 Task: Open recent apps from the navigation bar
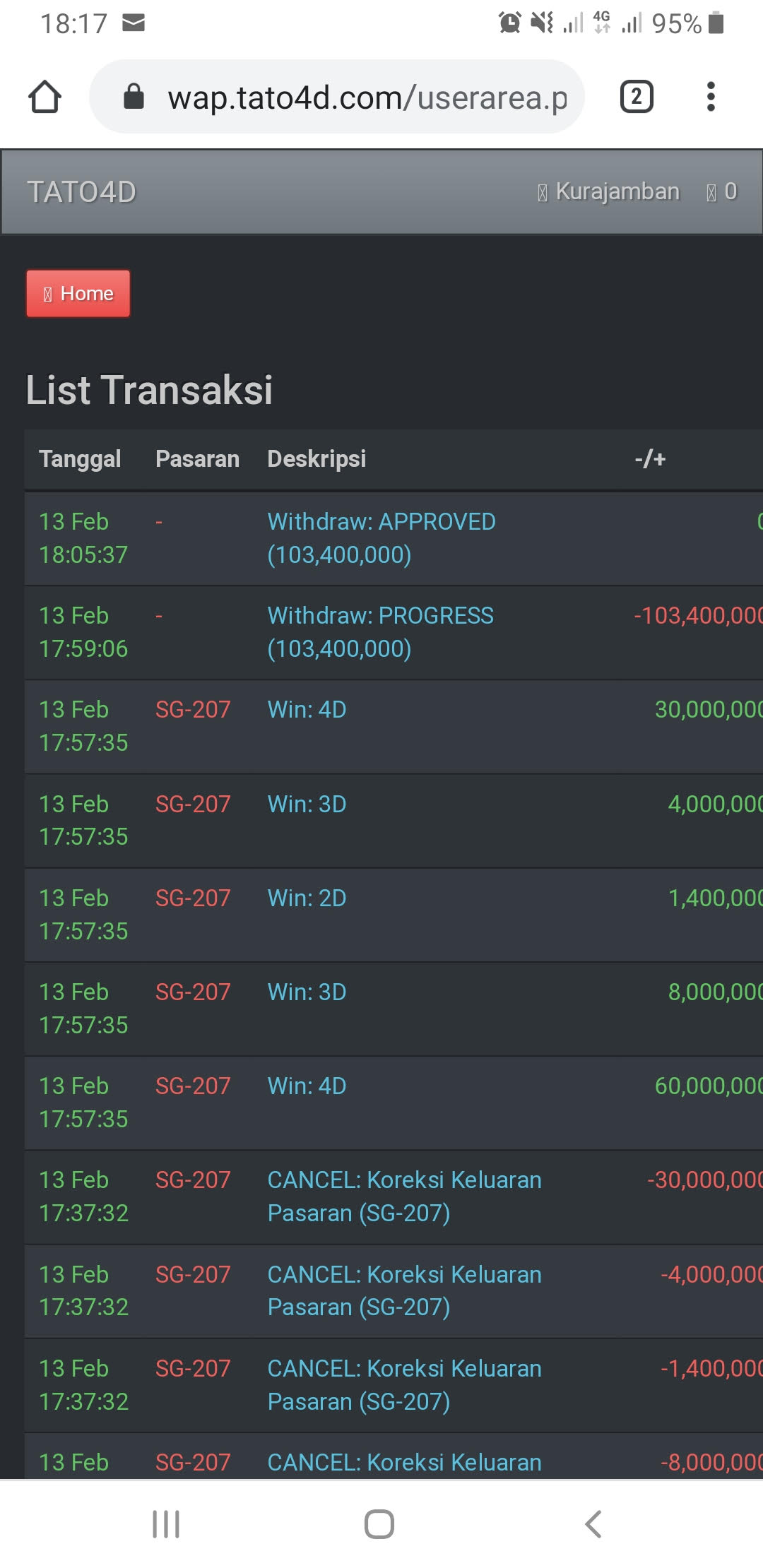(x=166, y=1524)
